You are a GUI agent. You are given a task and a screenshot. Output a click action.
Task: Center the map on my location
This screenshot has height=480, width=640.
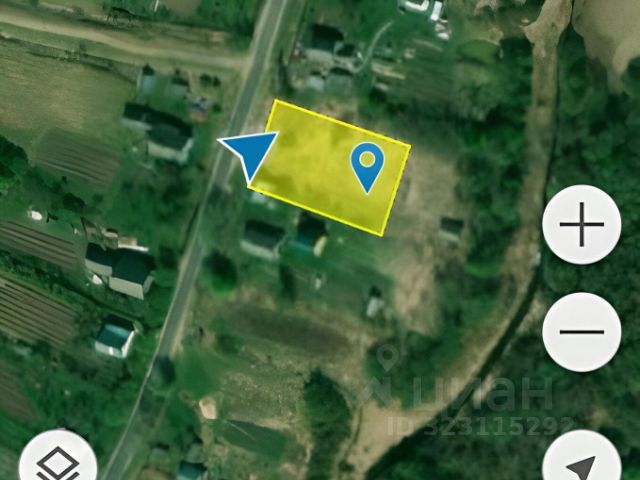pyautogui.click(x=581, y=465)
